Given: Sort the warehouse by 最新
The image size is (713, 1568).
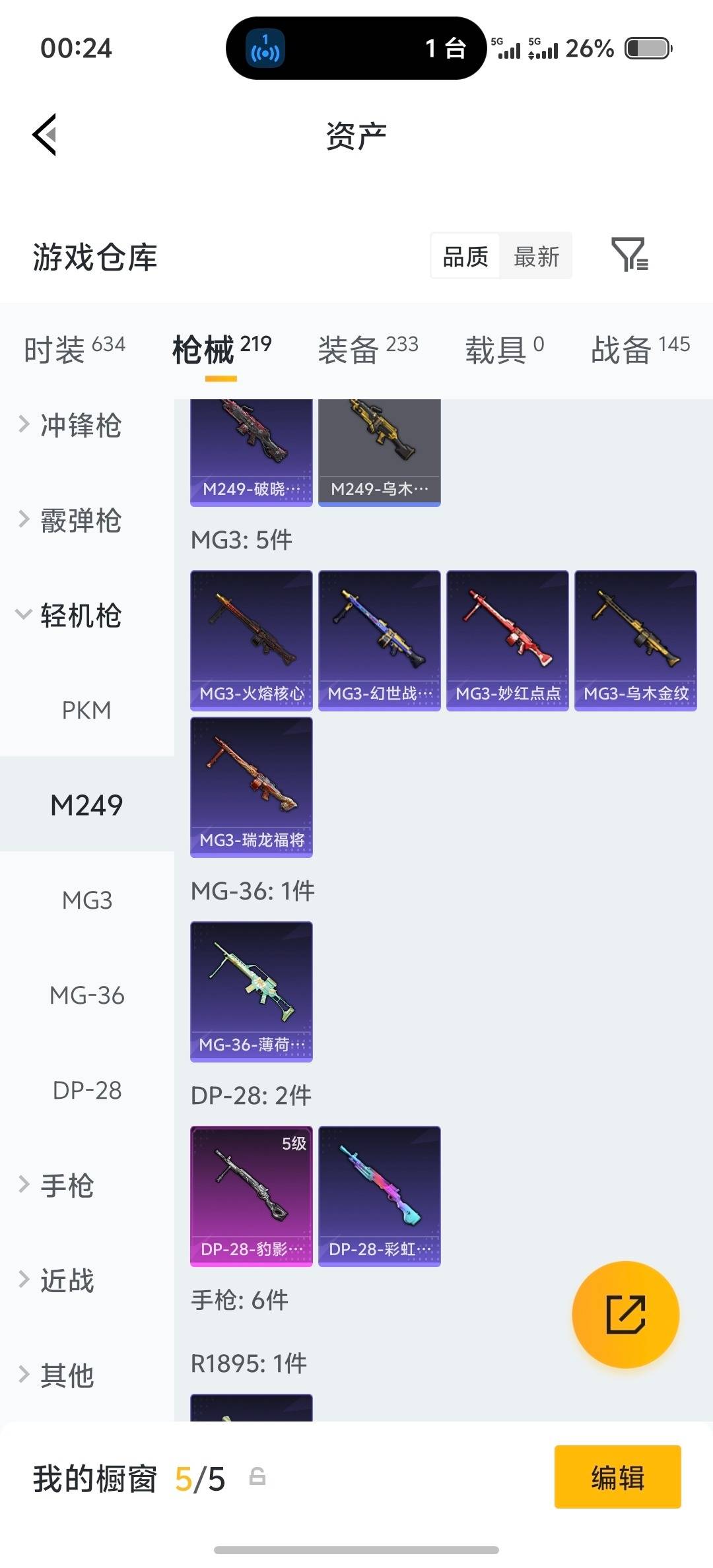Looking at the screenshot, I should (535, 257).
